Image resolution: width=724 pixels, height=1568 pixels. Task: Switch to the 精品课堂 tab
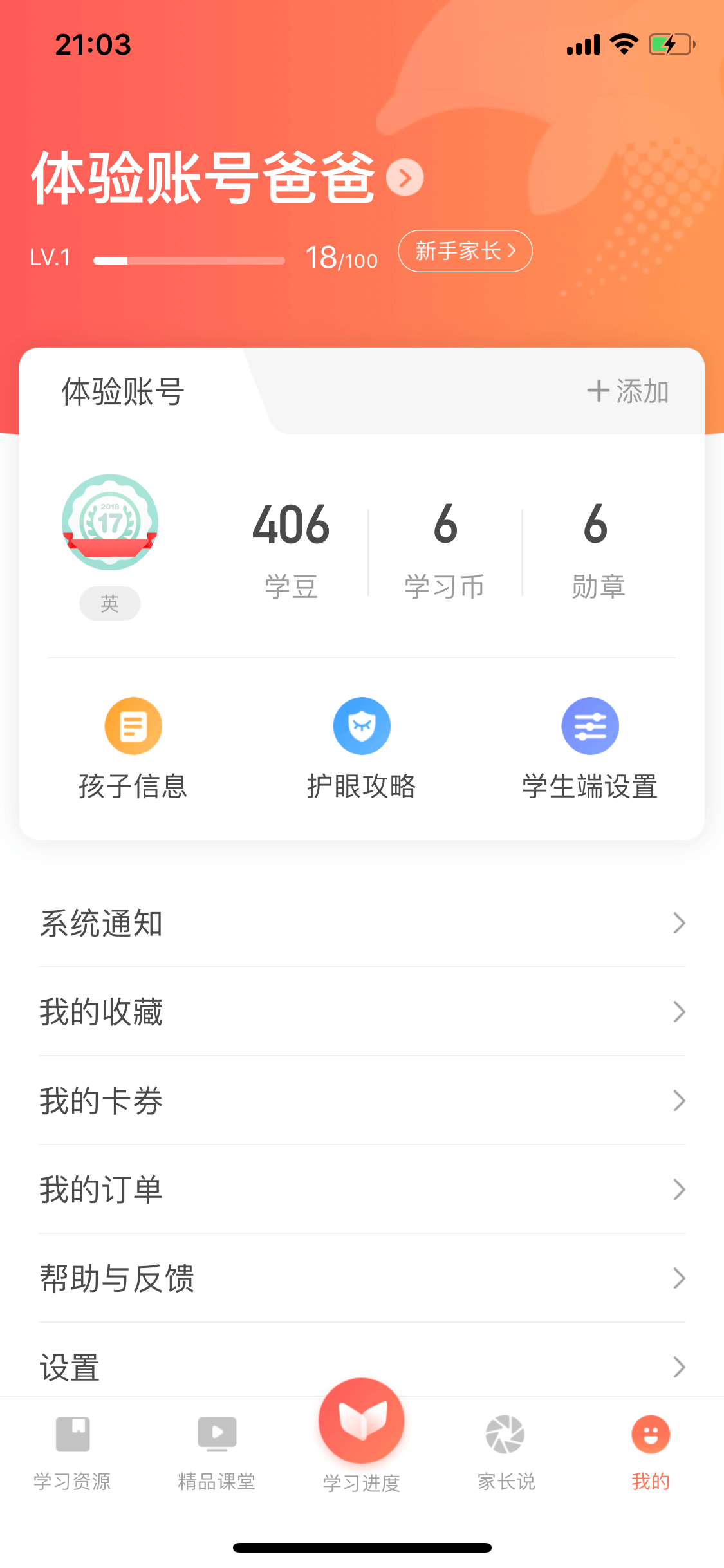tap(217, 1451)
